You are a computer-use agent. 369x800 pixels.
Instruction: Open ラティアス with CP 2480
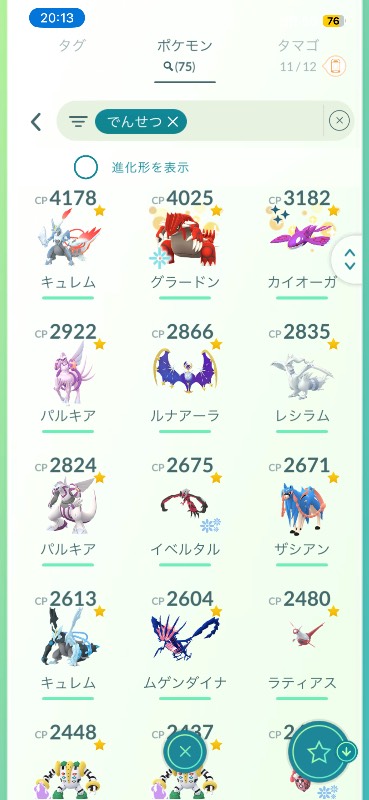302,645
